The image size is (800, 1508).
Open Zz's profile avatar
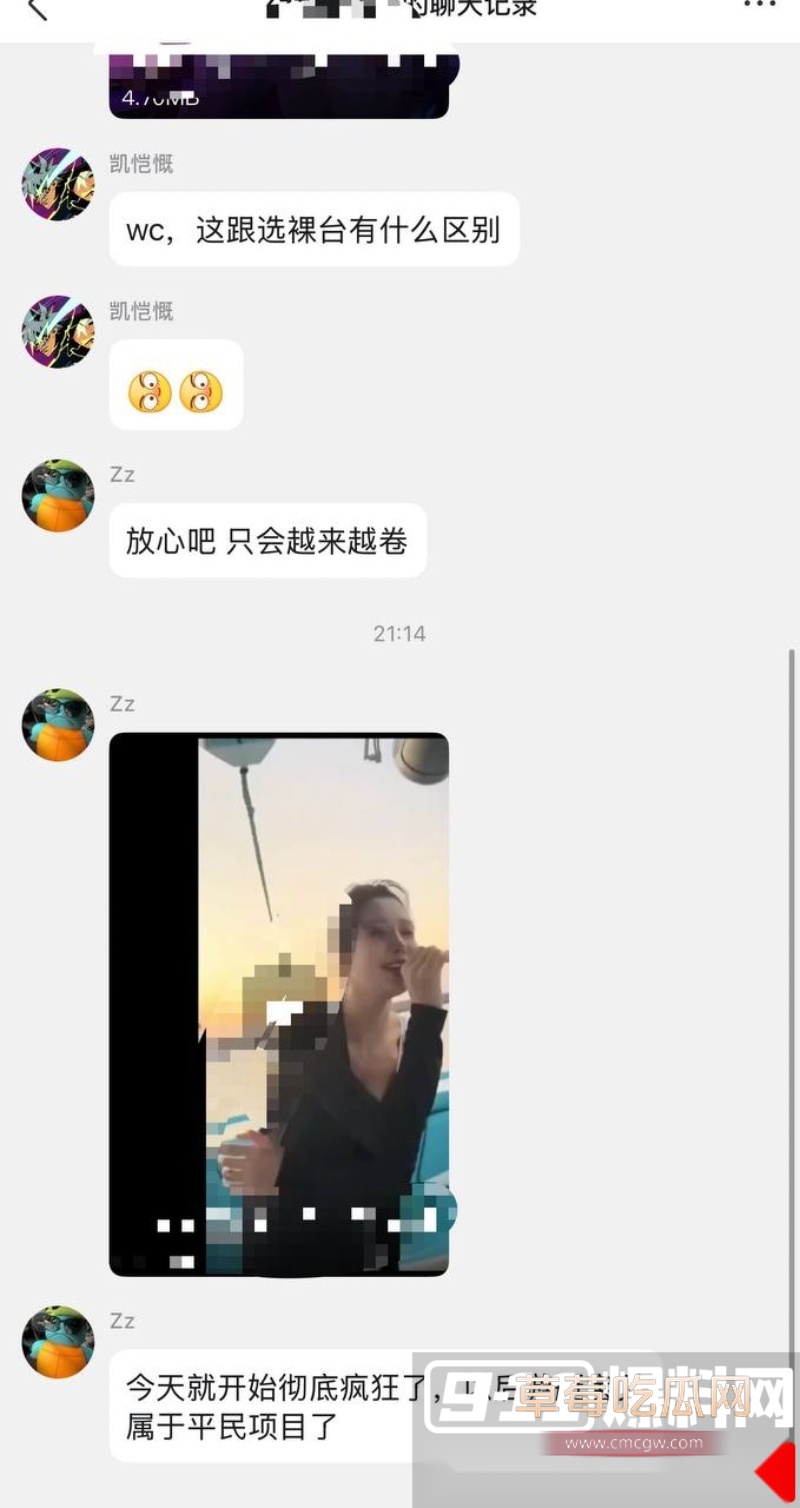tap(57, 494)
